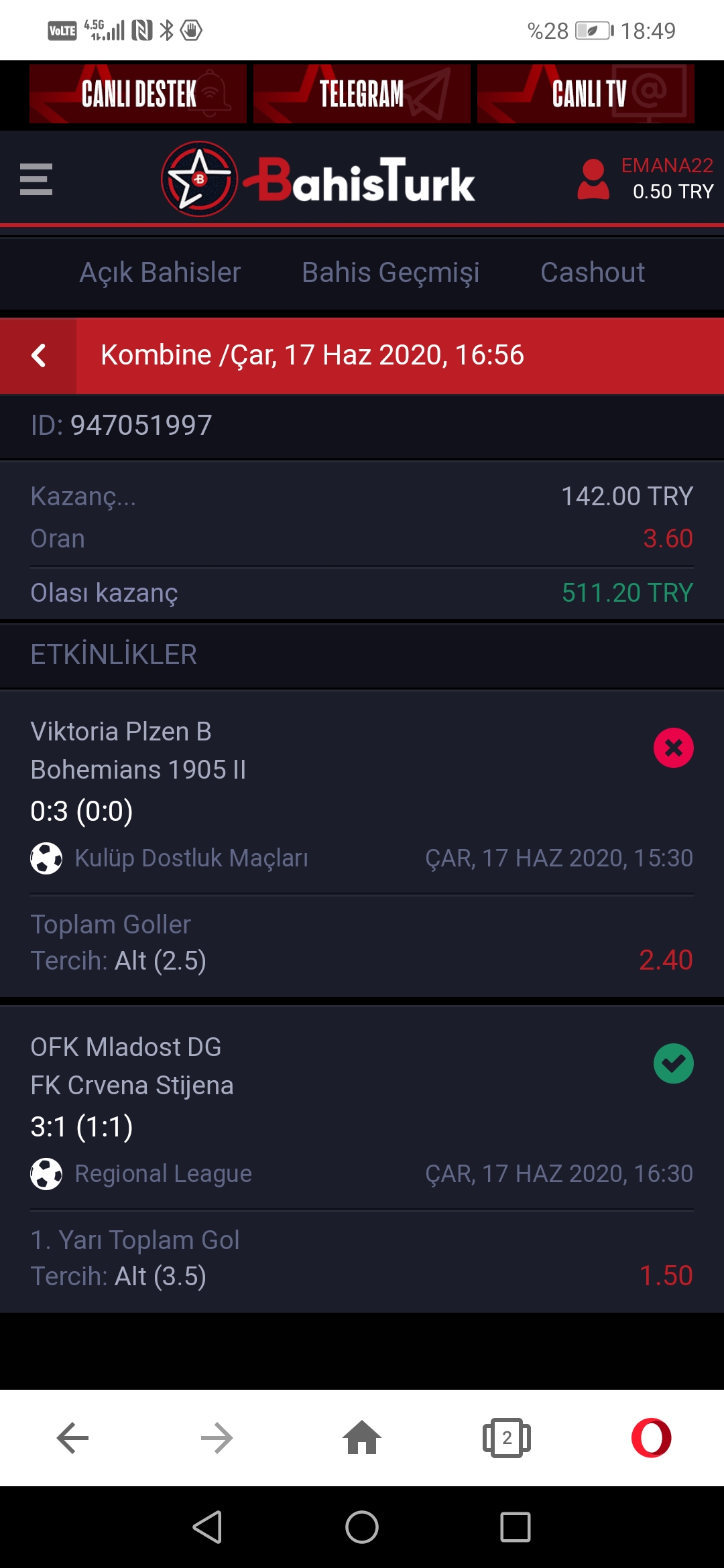
Task: Open the Canlı TV banner
Action: [586, 94]
